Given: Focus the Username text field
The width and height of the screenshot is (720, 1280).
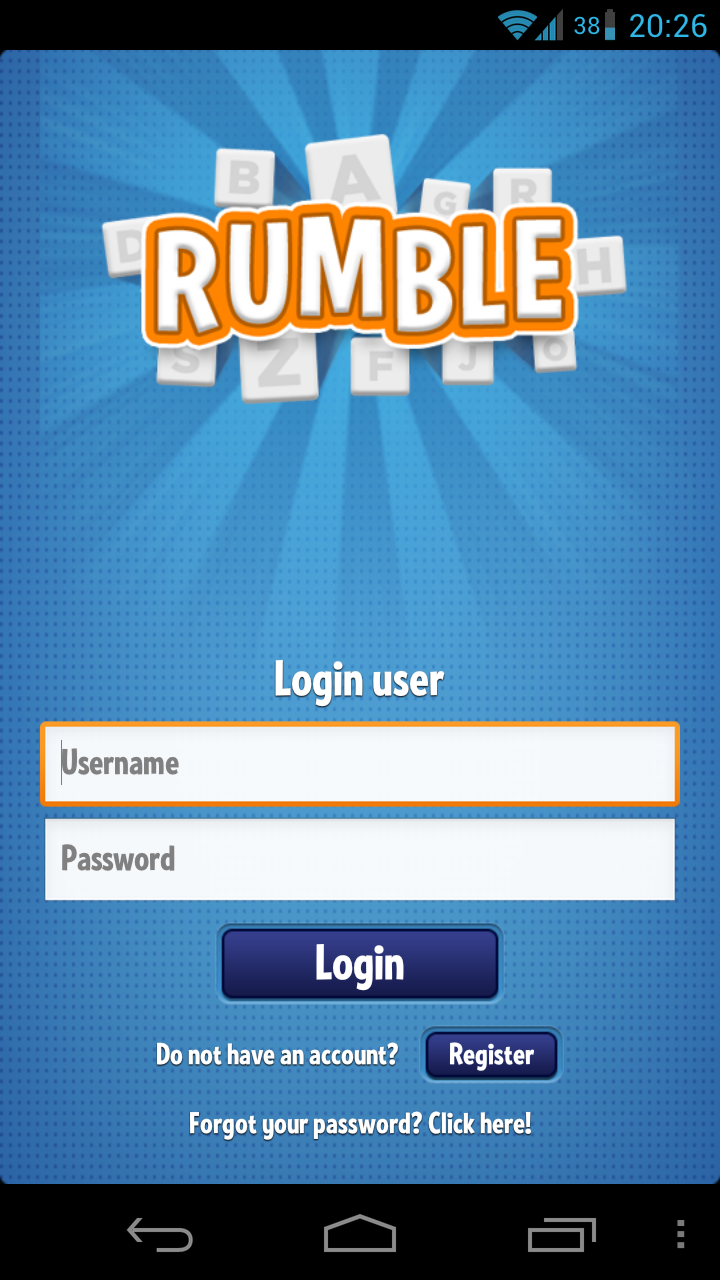Looking at the screenshot, I should click(360, 764).
